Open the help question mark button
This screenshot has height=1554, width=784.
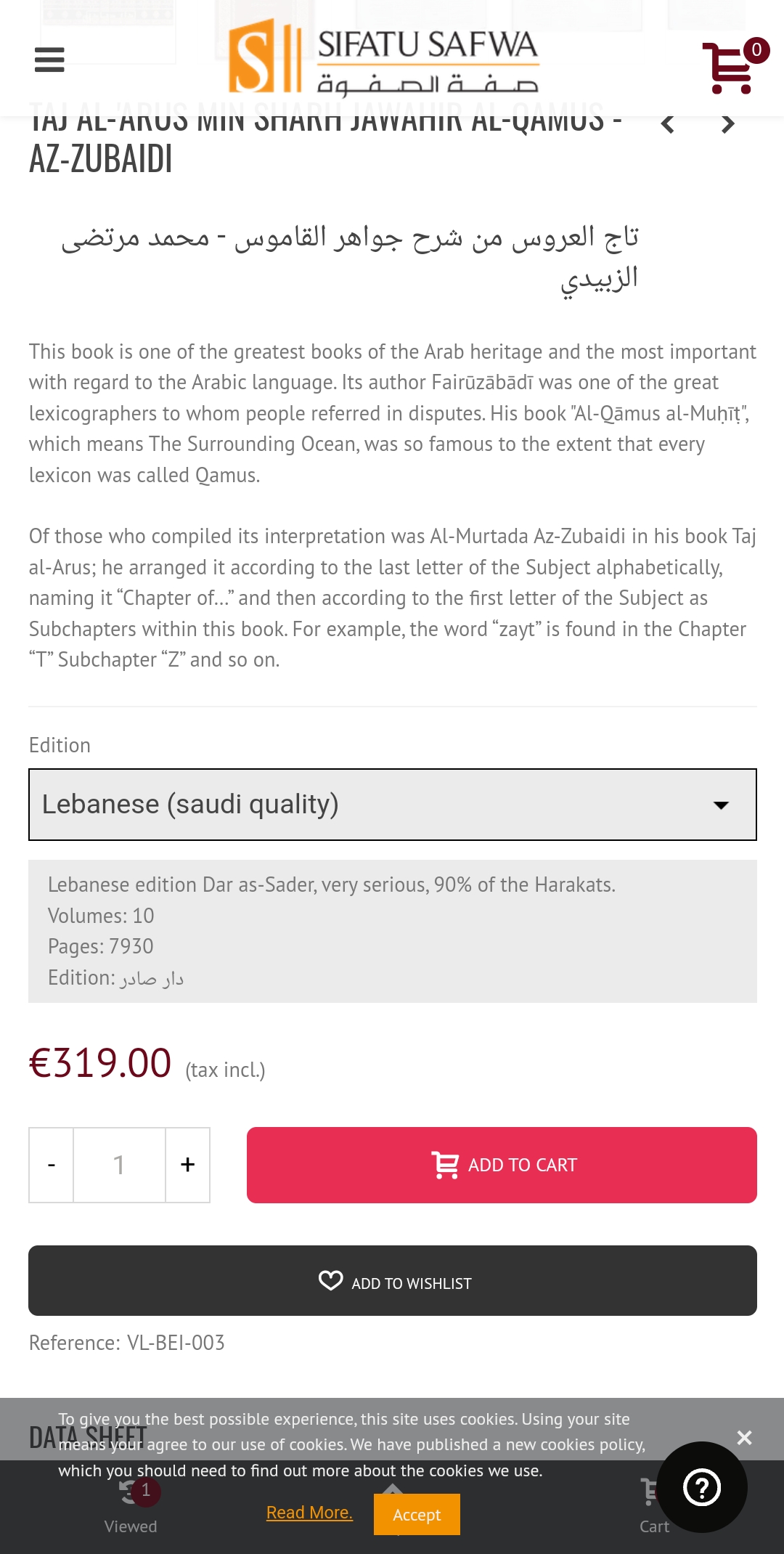tap(702, 1487)
